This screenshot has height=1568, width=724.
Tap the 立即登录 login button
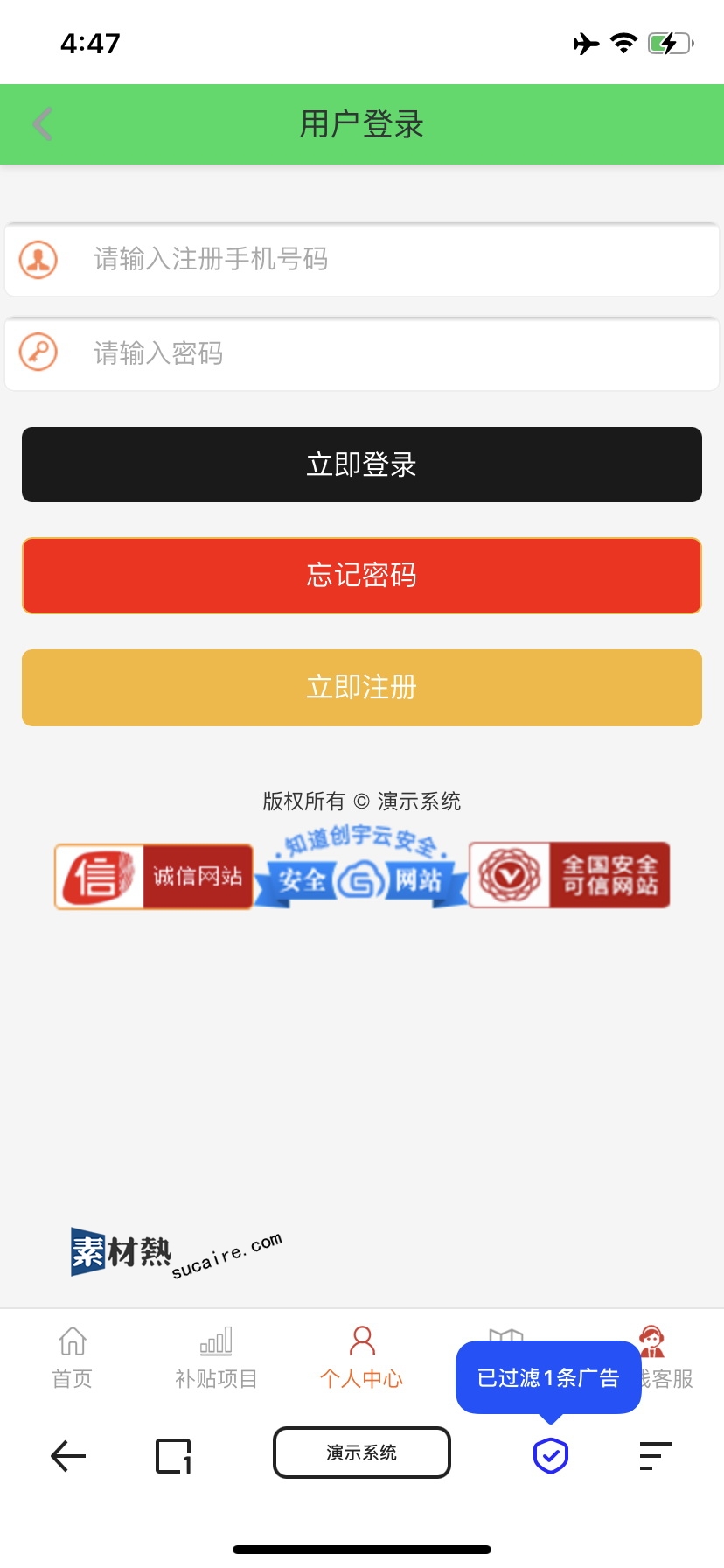pyautogui.click(x=362, y=465)
